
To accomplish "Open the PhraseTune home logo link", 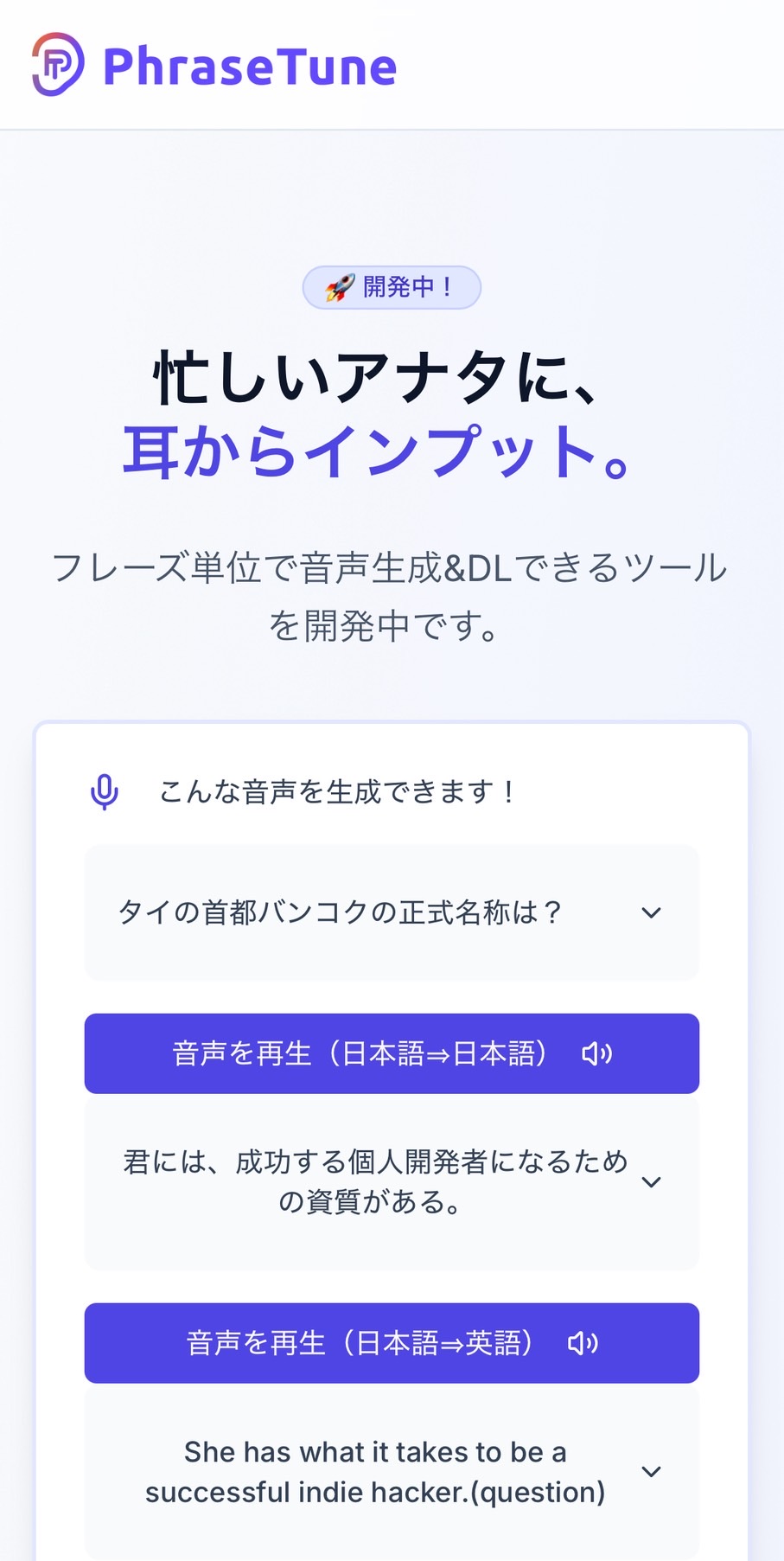I will click(x=214, y=66).
